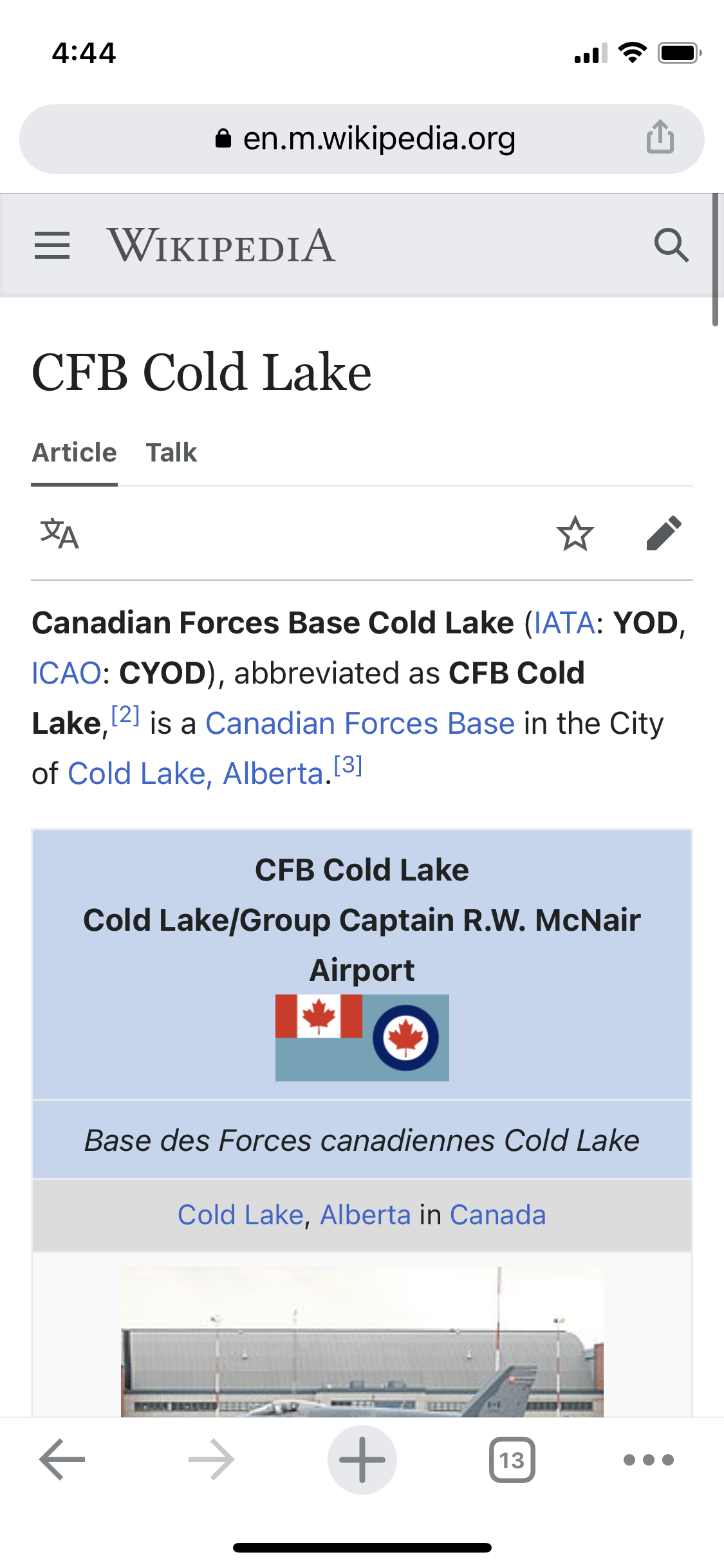724x1568 pixels.
Task: Go back with the browser back arrow
Action: pyautogui.click(x=62, y=1459)
